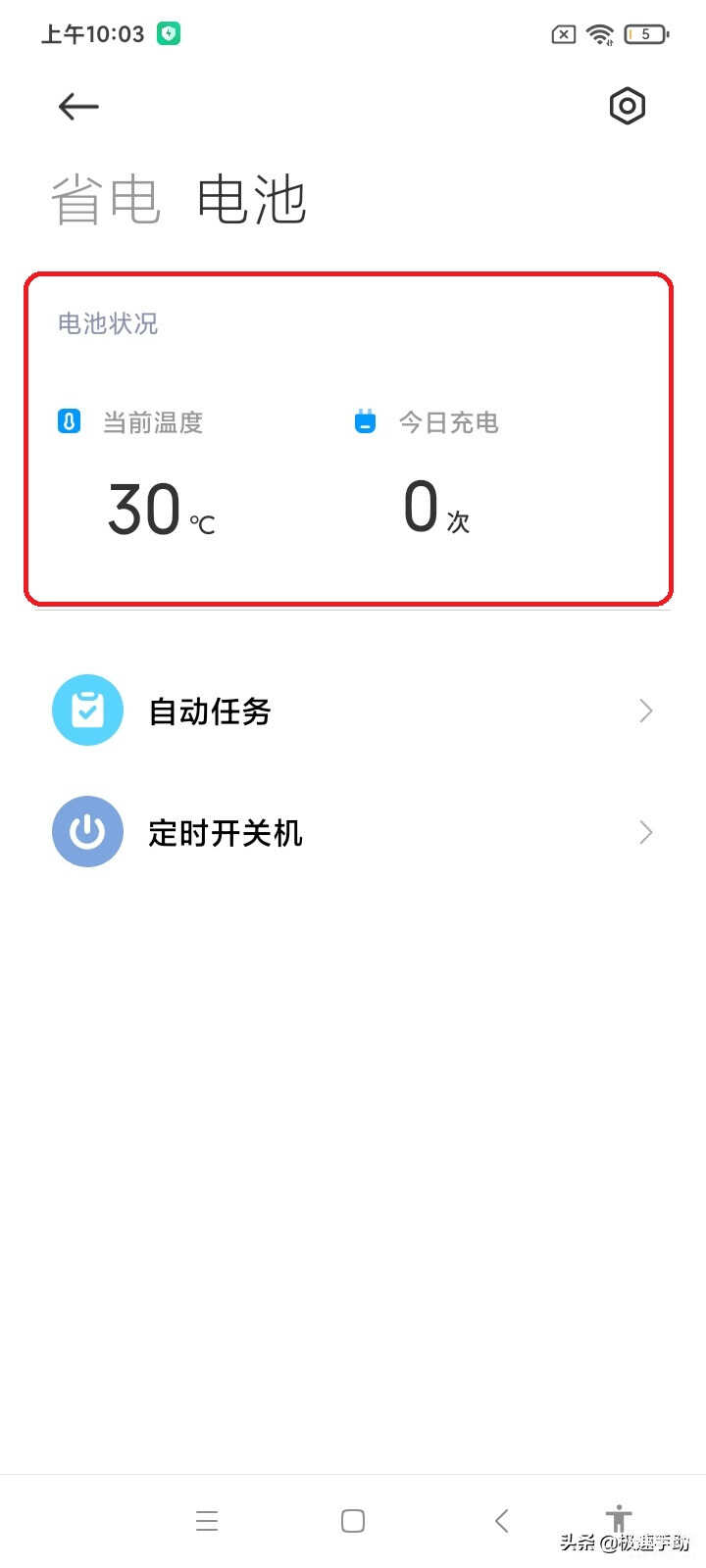Go back using the top arrow
The image size is (706, 1568).
(78, 106)
